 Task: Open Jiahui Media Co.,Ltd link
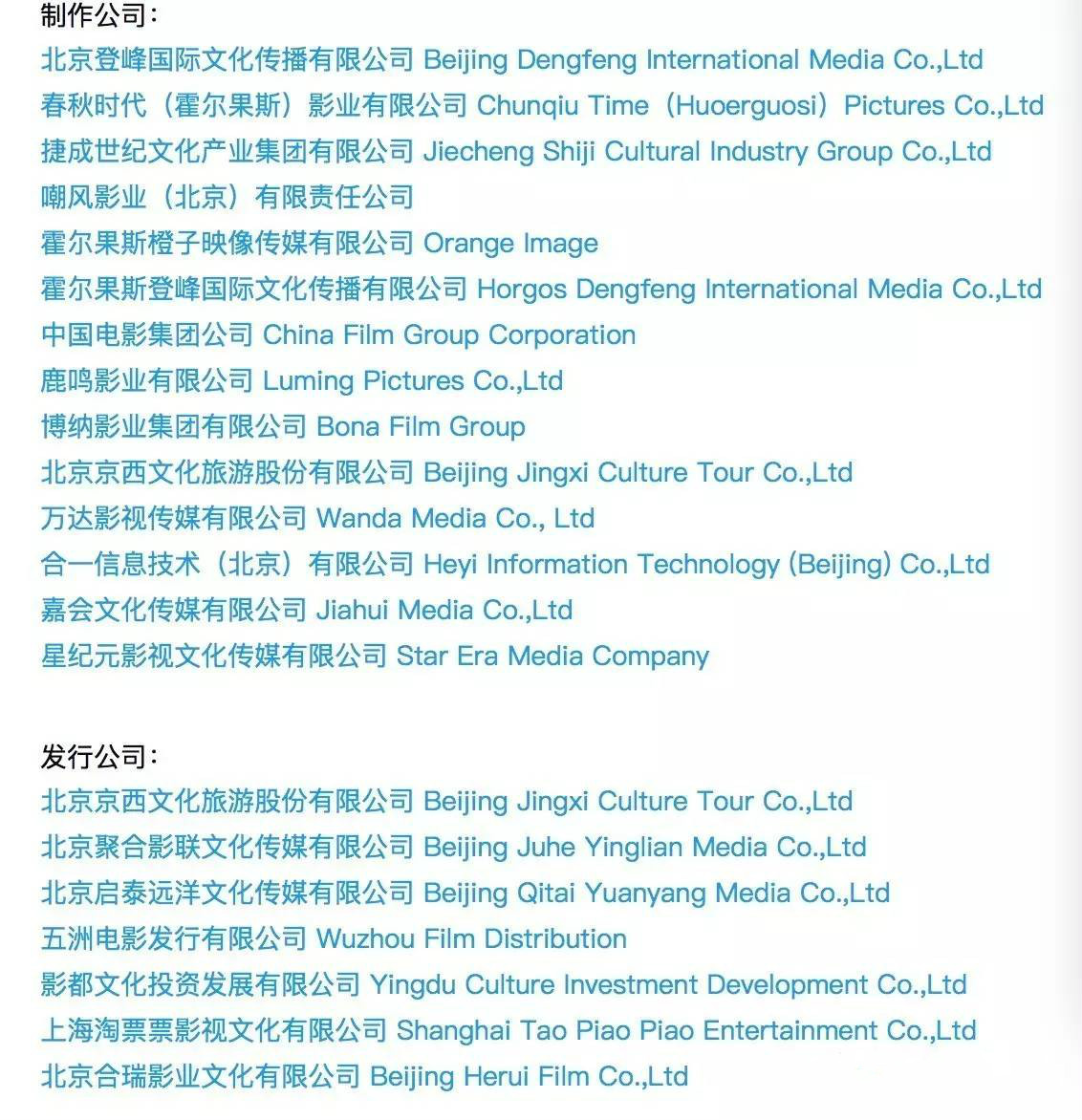click(x=306, y=610)
